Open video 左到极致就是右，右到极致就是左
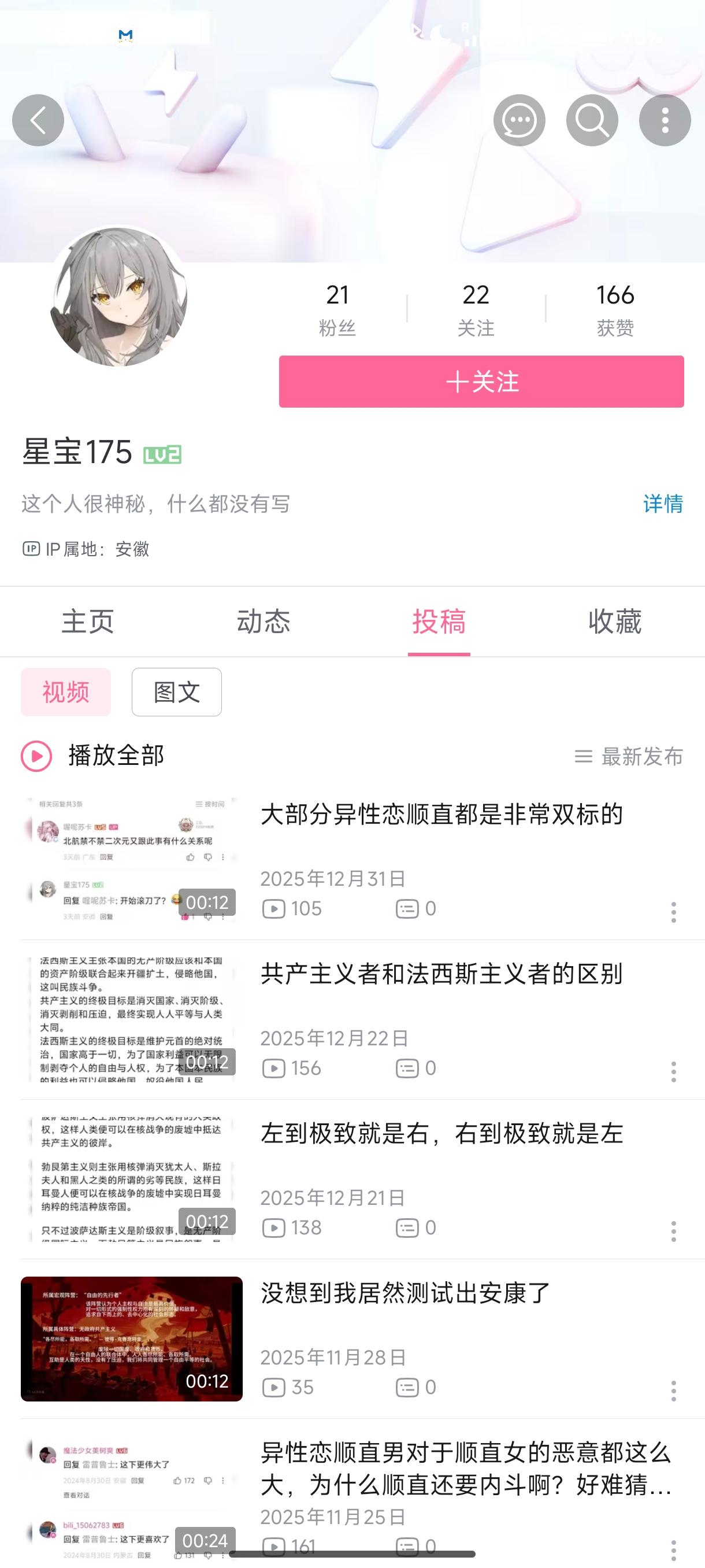Viewport: 705px width, 1568px height. [441, 1133]
